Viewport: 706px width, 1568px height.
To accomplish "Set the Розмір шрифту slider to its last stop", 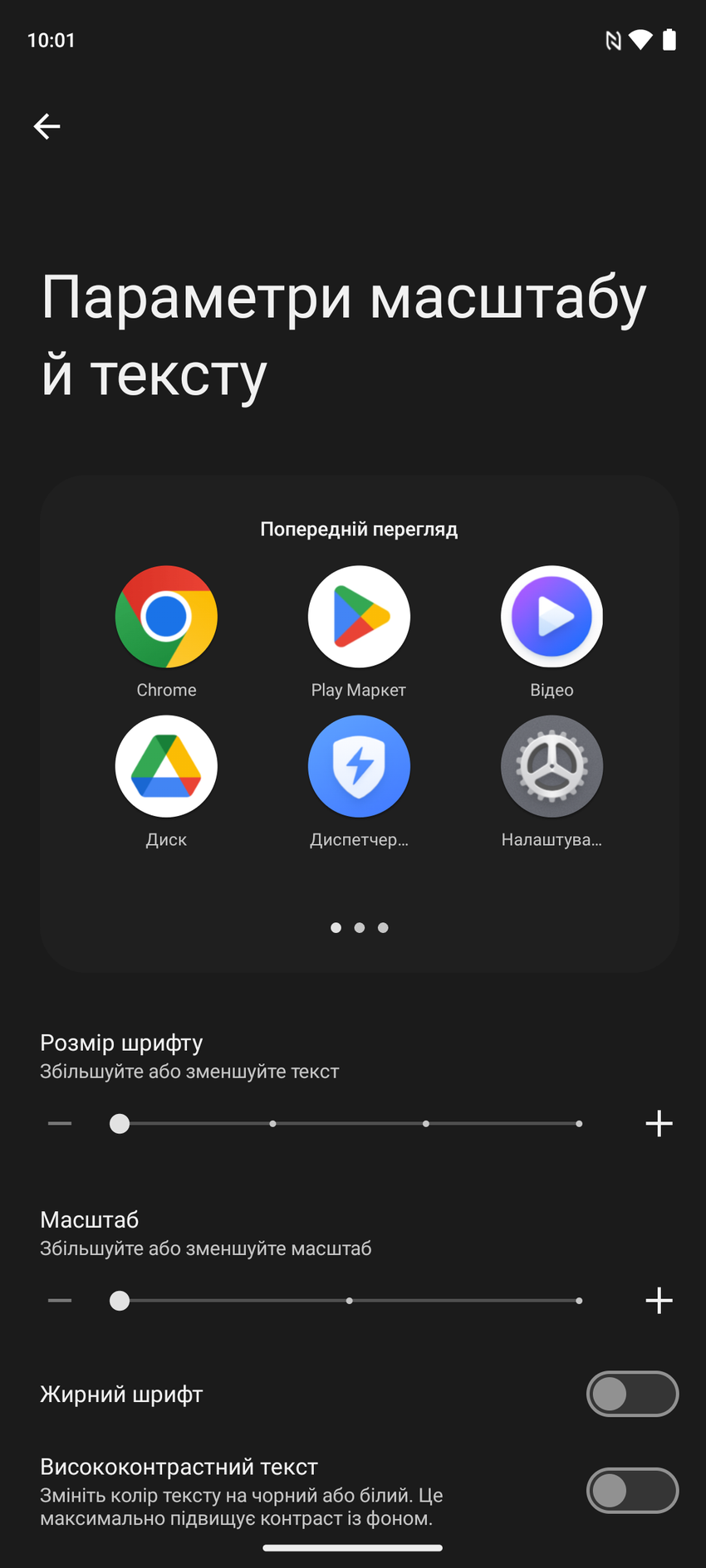I will pos(579,1123).
